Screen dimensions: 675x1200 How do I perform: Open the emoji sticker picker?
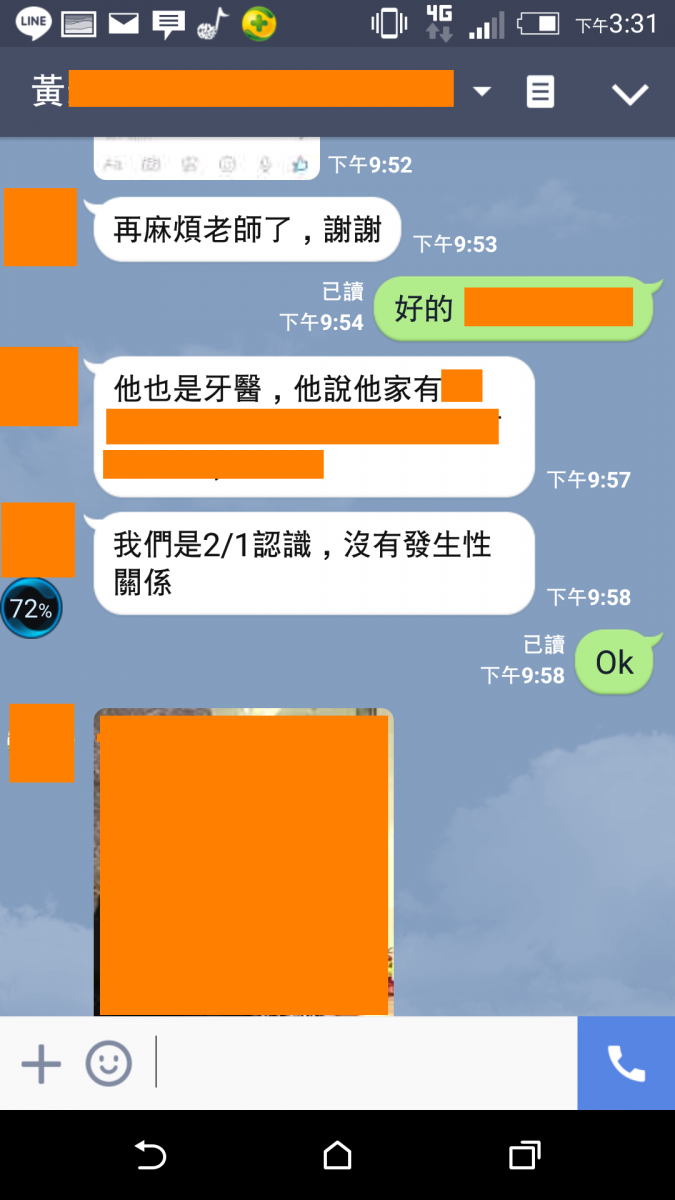(108, 1063)
